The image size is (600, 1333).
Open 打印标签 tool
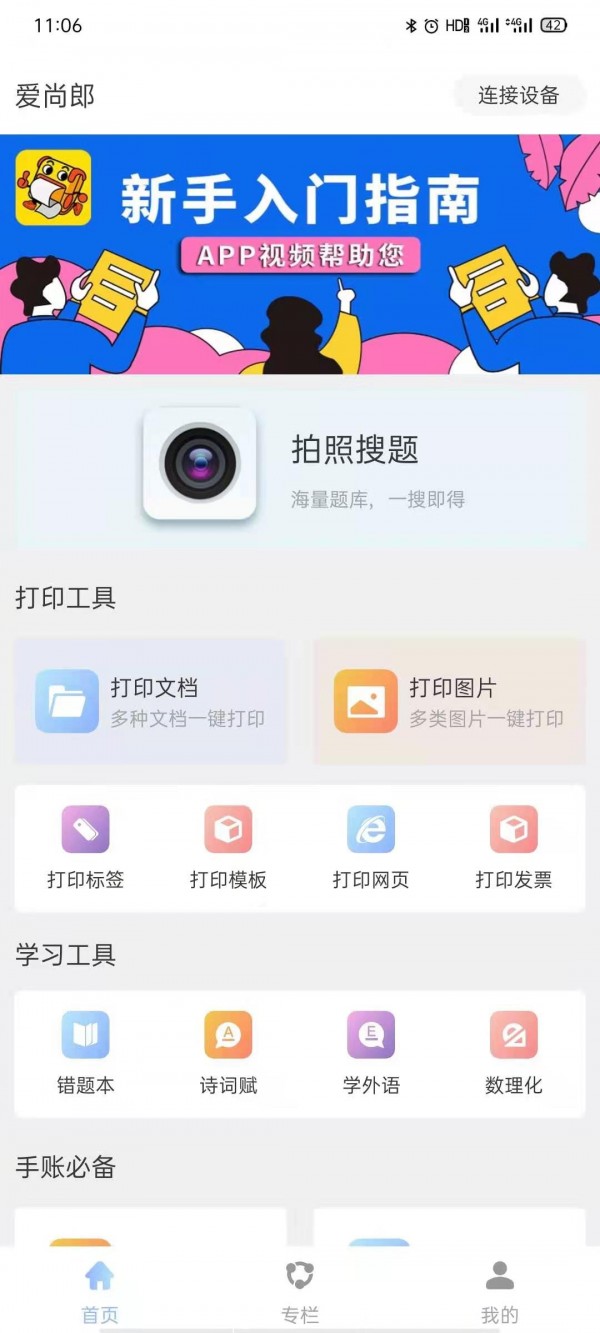86,848
